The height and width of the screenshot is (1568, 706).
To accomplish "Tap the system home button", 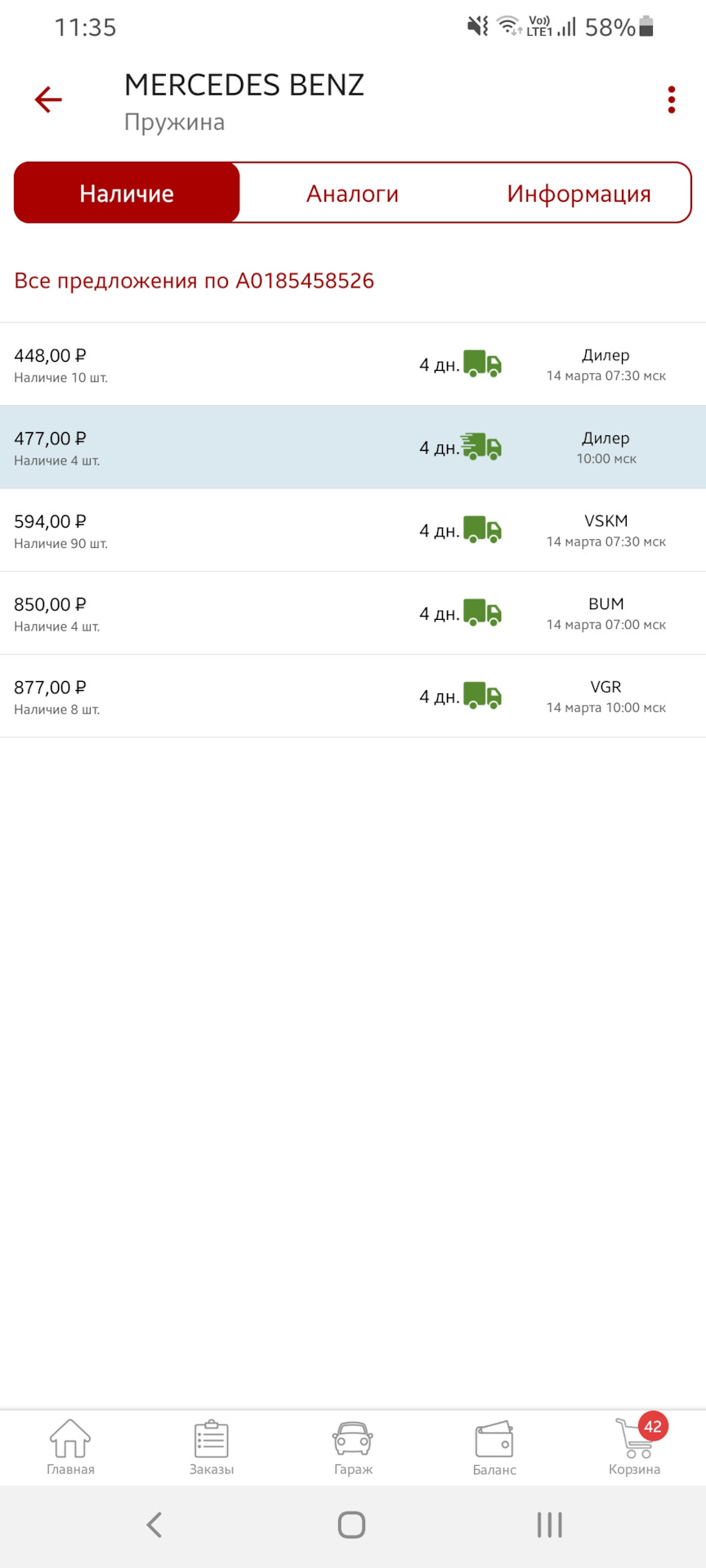I will (351, 1525).
